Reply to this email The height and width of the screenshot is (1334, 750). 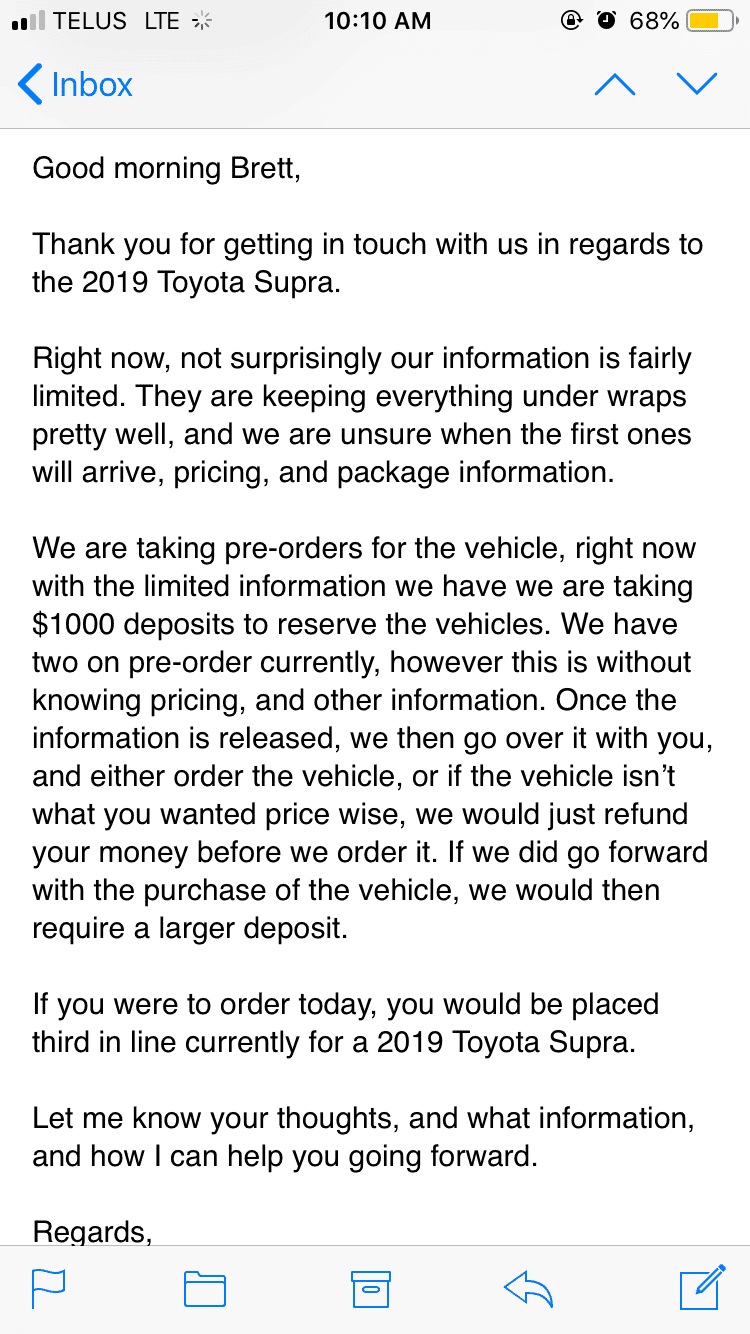click(x=529, y=1289)
